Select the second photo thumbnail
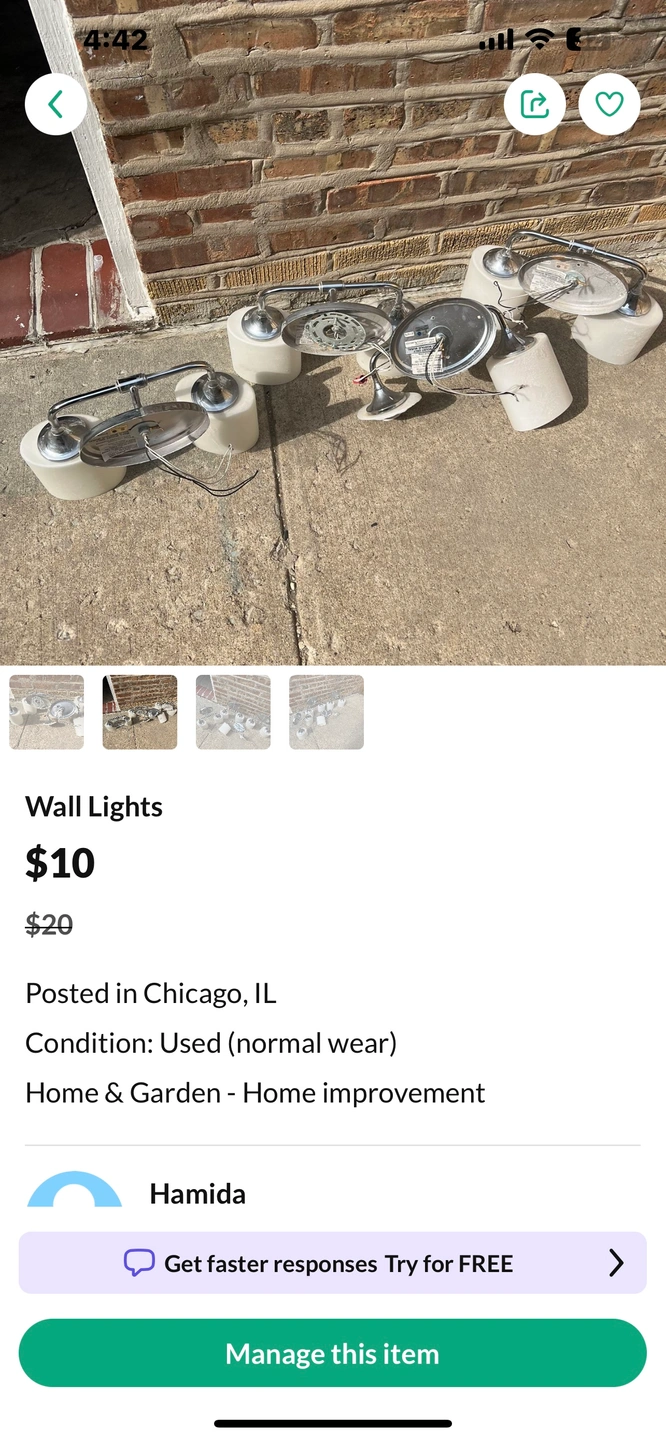 pos(140,712)
